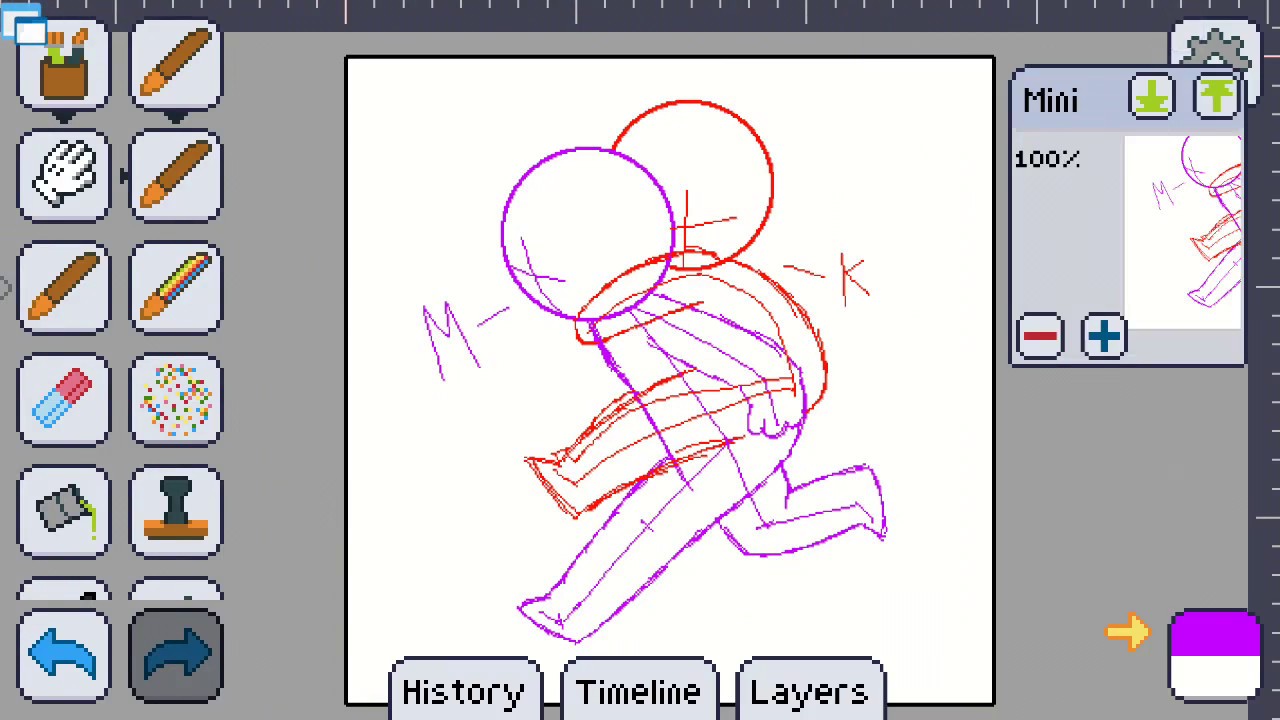Select the hand pan tool

[x=64, y=176]
